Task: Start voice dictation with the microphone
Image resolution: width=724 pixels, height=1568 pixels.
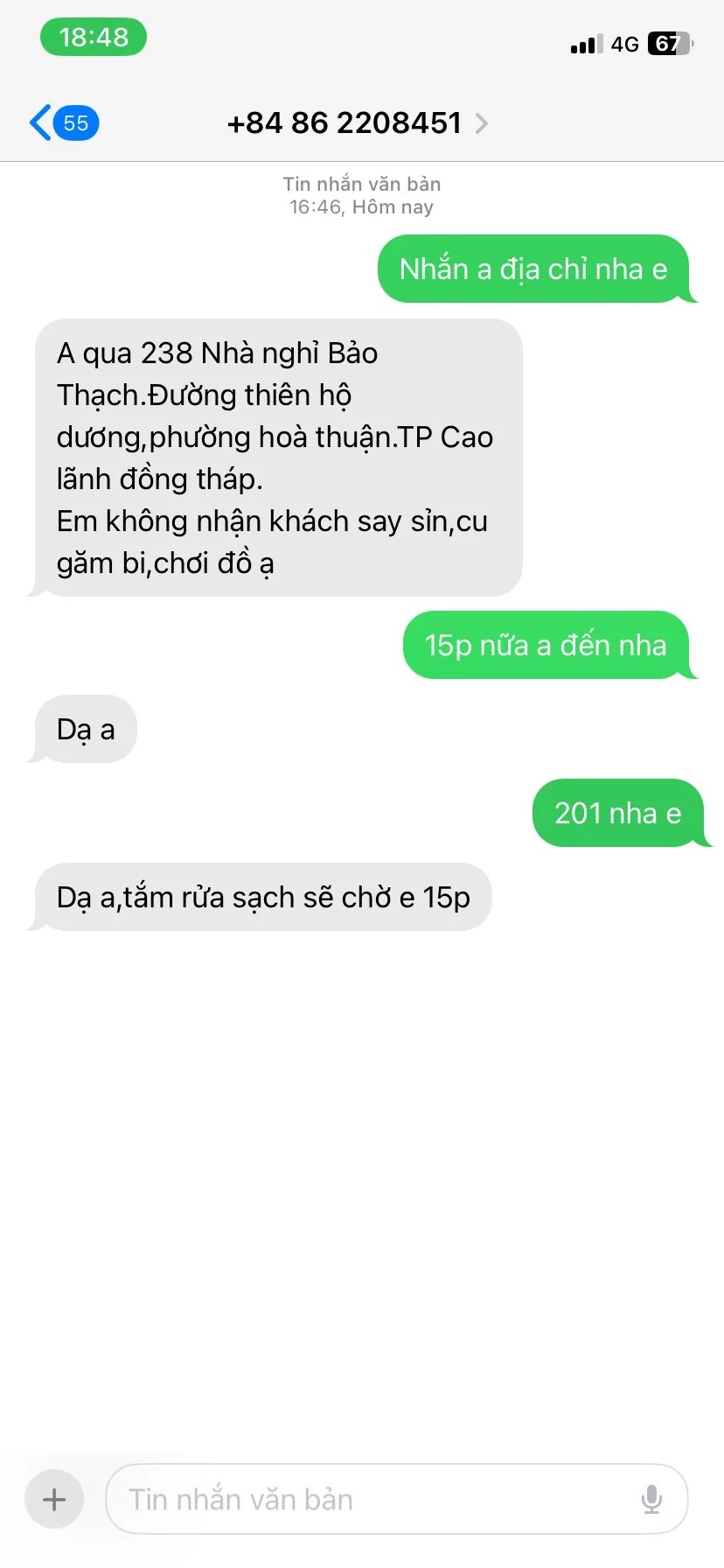Action: 651,1499
